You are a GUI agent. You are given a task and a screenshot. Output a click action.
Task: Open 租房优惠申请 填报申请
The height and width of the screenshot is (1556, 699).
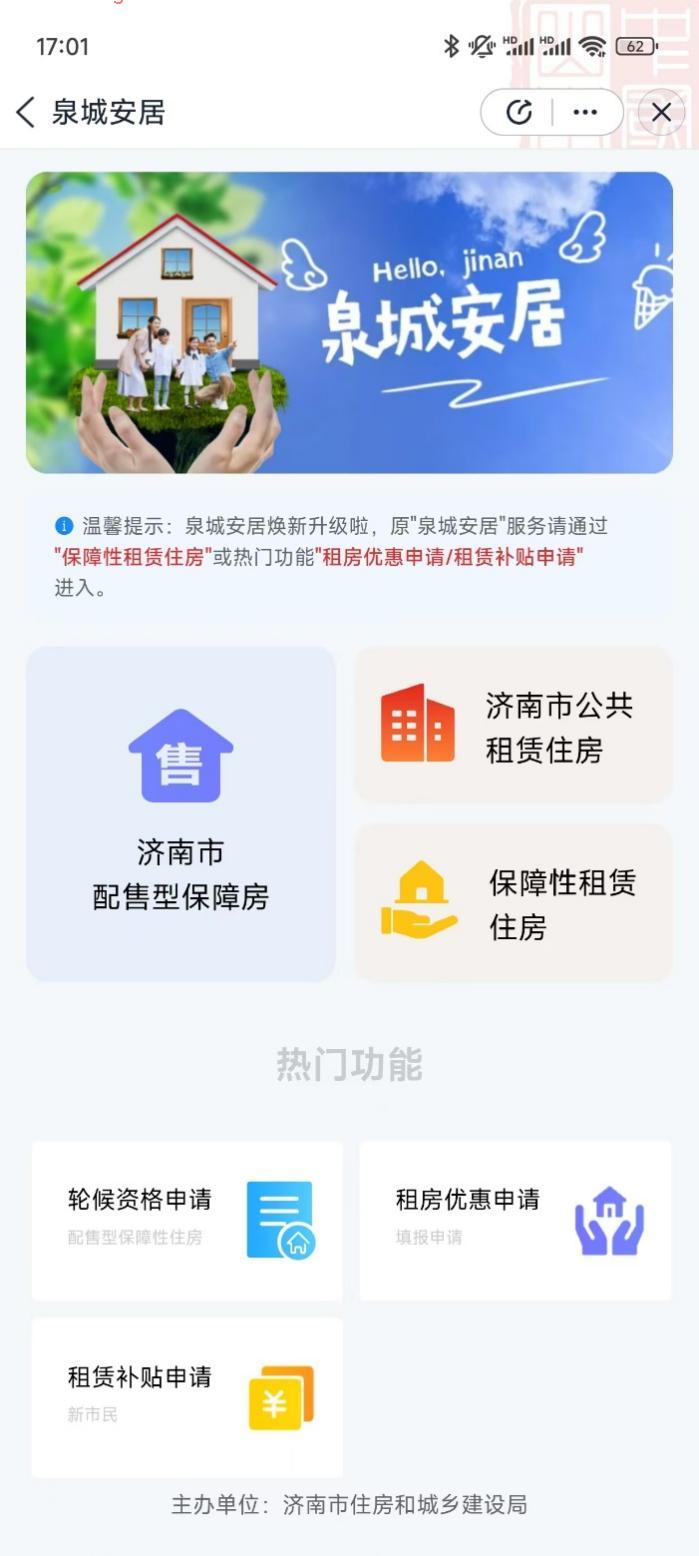[x=515, y=1220]
